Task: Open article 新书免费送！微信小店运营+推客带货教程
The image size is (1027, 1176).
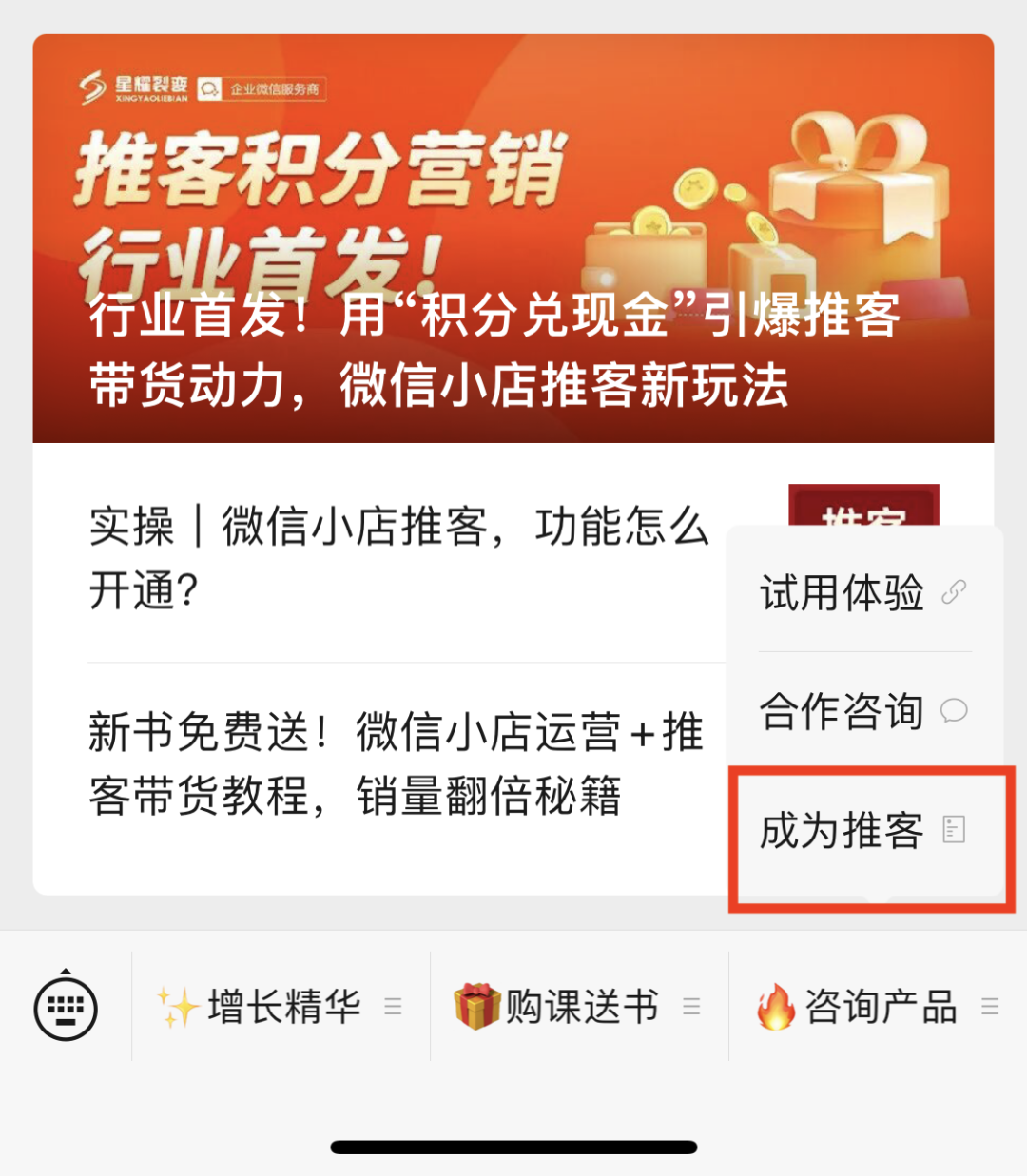Action: 397,764
